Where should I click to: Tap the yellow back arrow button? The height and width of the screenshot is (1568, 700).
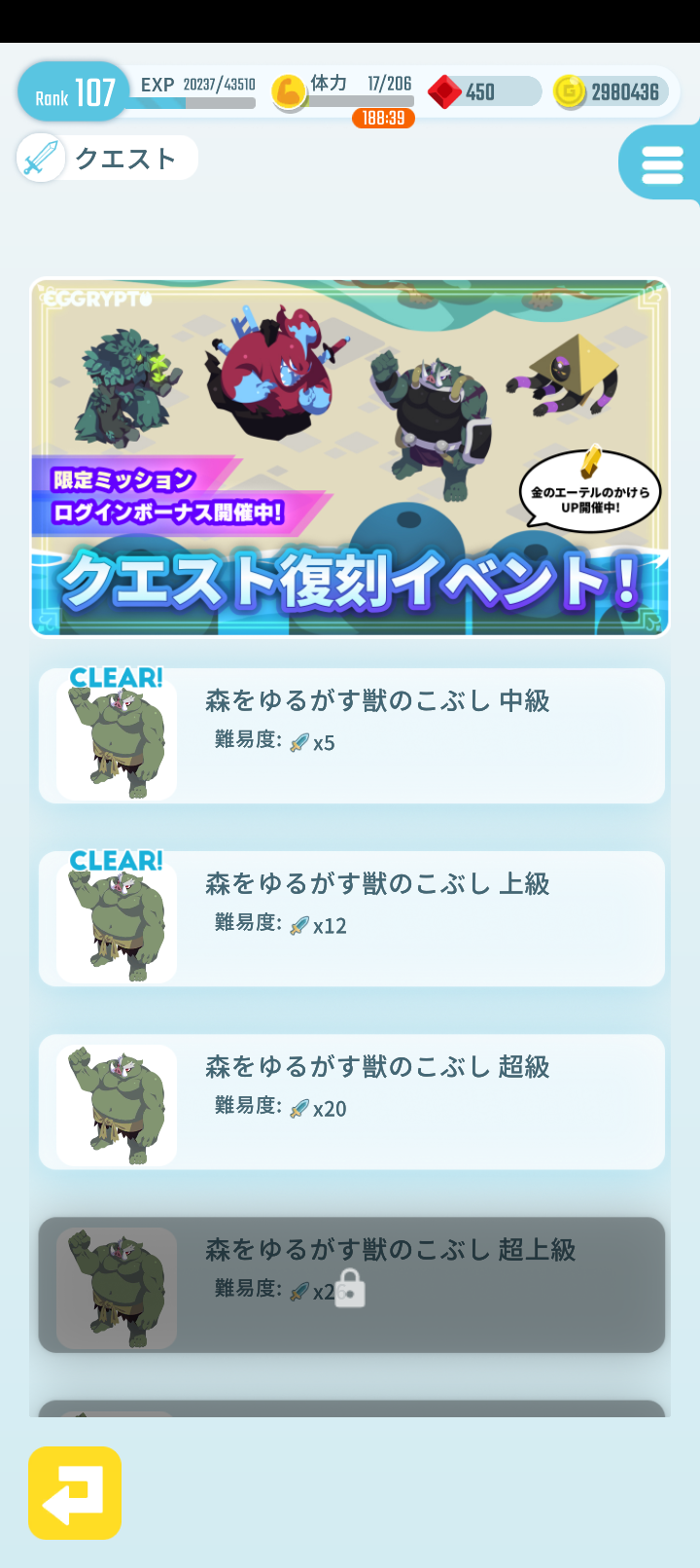pyautogui.click(x=74, y=1494)
